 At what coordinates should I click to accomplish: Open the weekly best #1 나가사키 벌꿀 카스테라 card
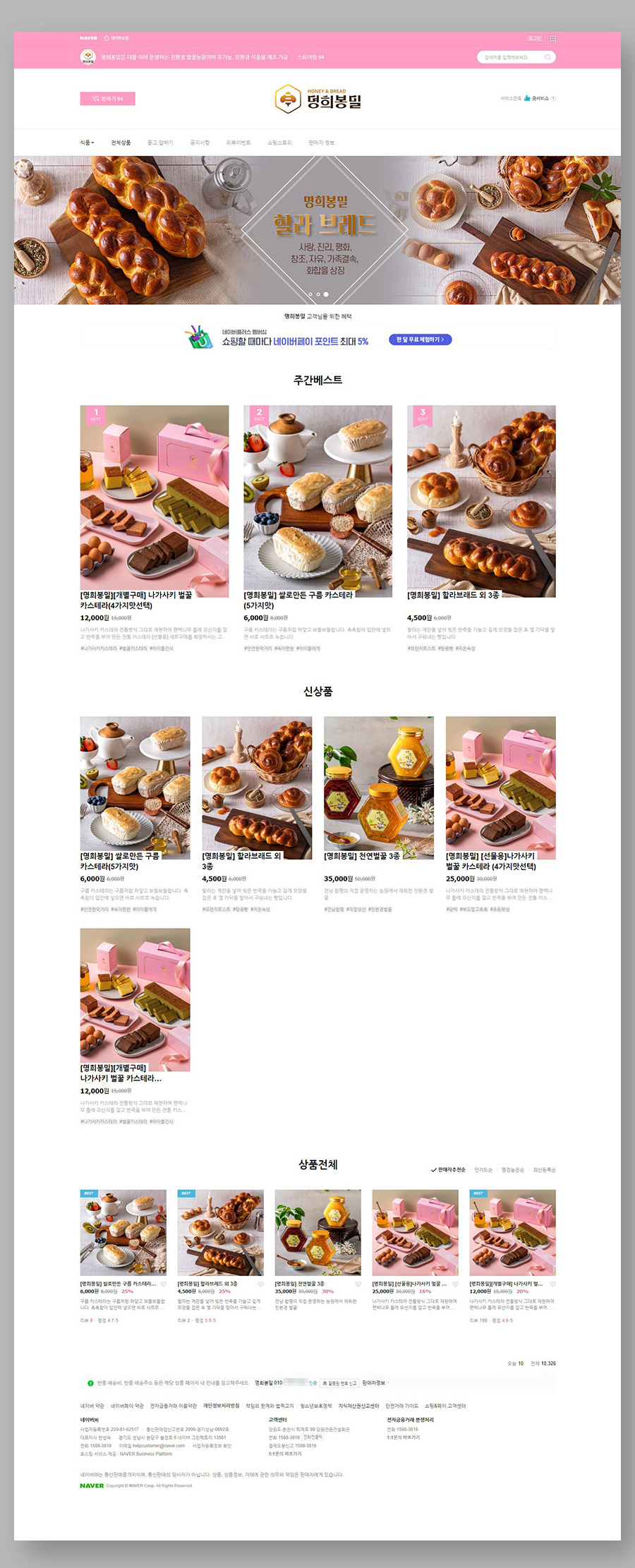pyautogui.click(x=154, y=501)
